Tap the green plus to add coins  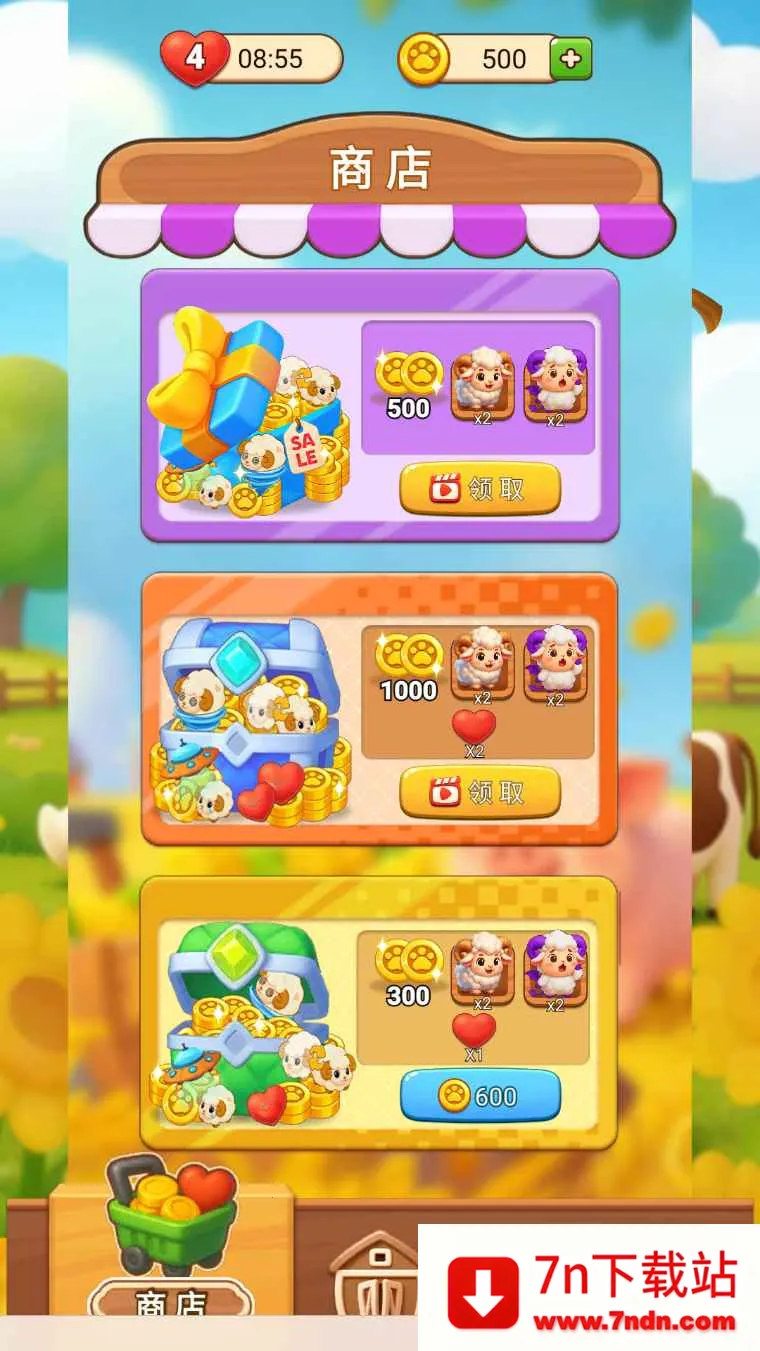coord(571,59)
